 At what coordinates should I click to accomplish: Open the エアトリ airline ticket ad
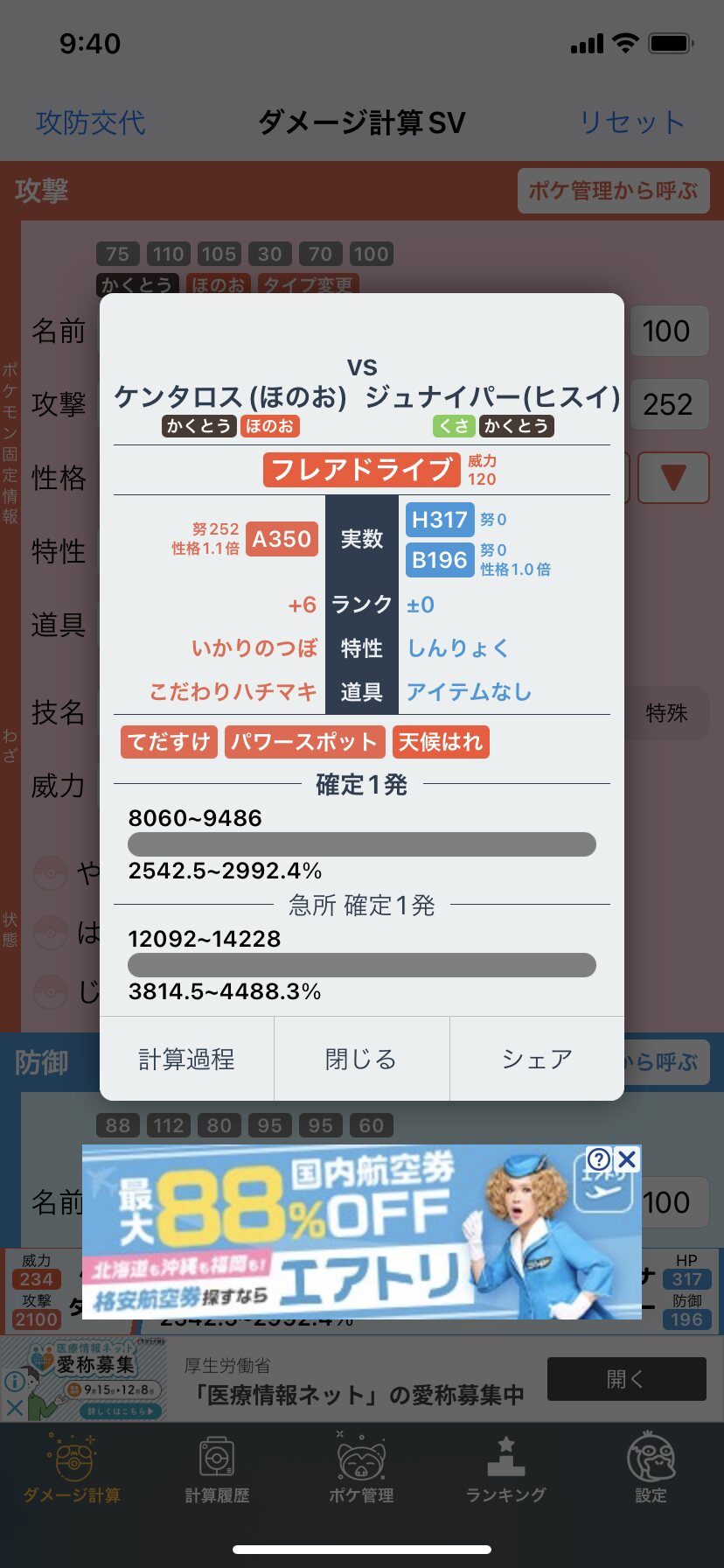350,1242
